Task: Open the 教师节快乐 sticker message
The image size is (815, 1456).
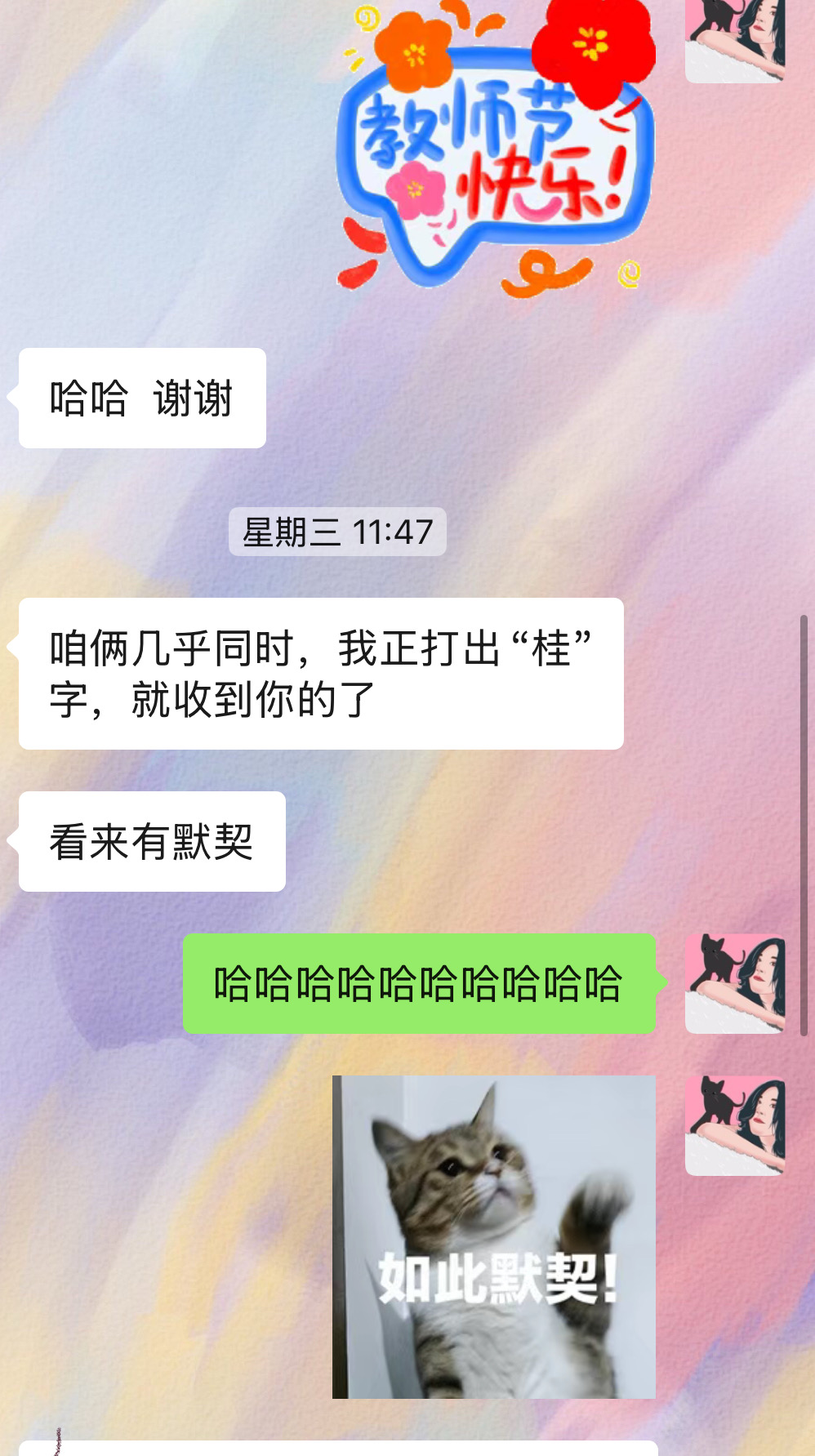Action: tap(496, 149)
